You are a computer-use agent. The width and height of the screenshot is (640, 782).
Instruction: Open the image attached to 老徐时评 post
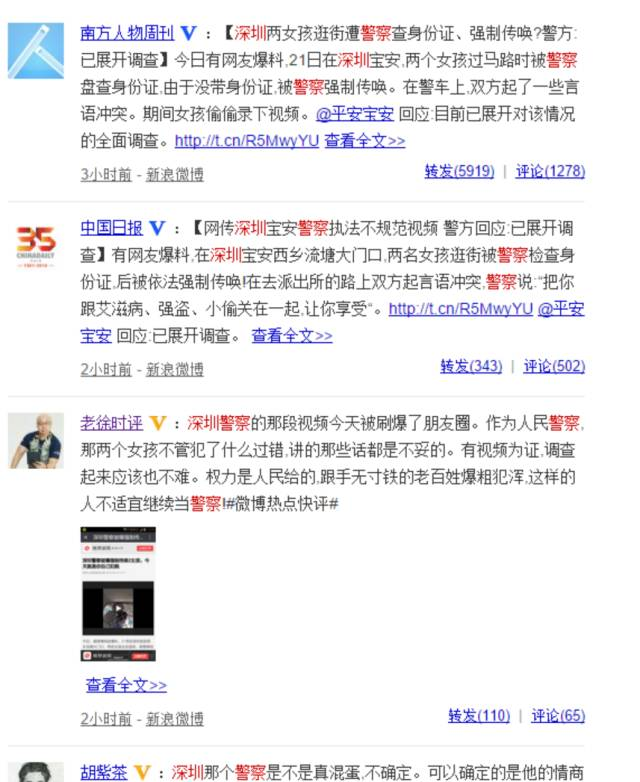coord(118,594)
